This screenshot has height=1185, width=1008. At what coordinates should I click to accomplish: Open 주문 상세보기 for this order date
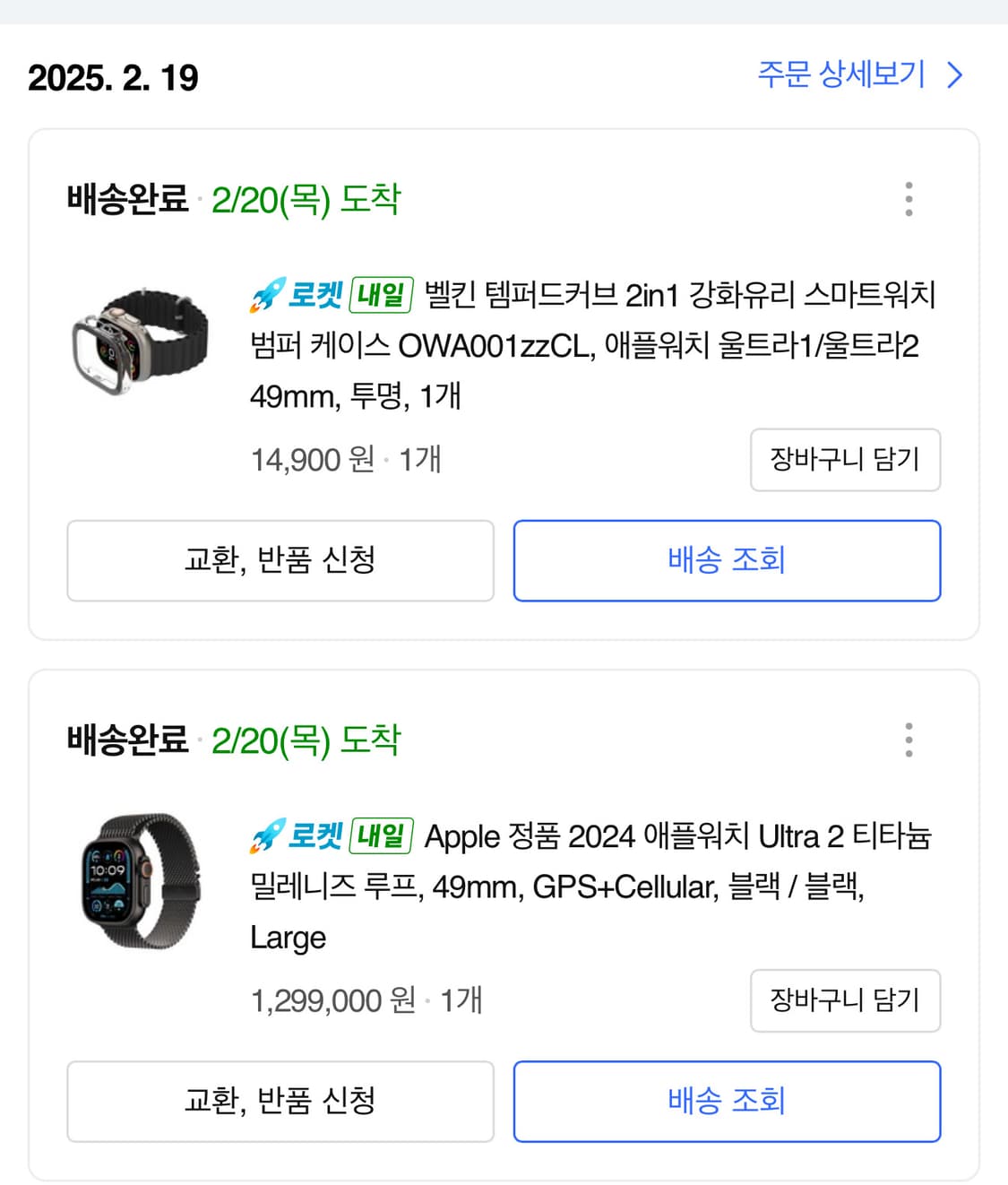pos(840,76)
